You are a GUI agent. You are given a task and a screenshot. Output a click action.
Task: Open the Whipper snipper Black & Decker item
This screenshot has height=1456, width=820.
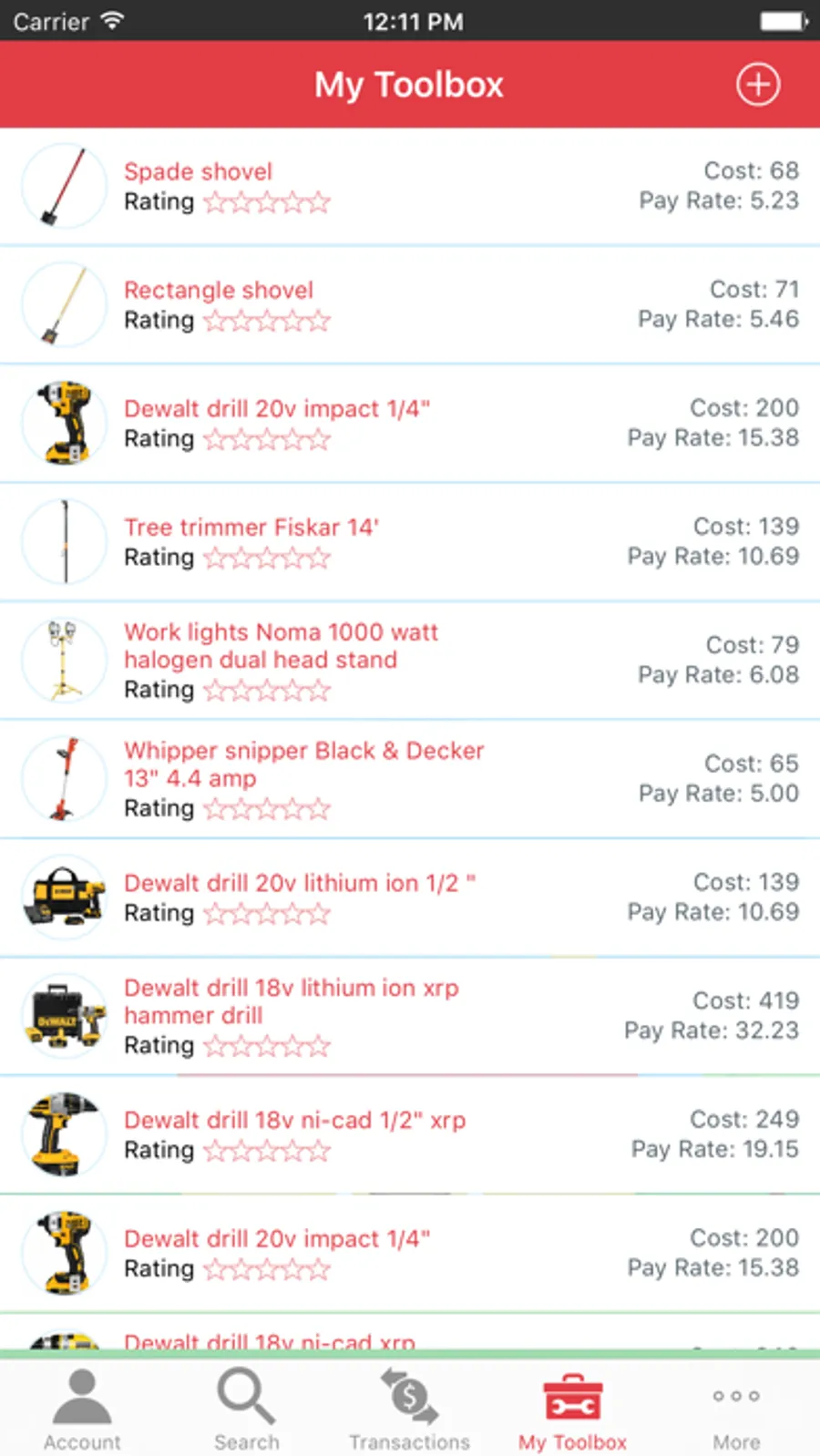410,779
